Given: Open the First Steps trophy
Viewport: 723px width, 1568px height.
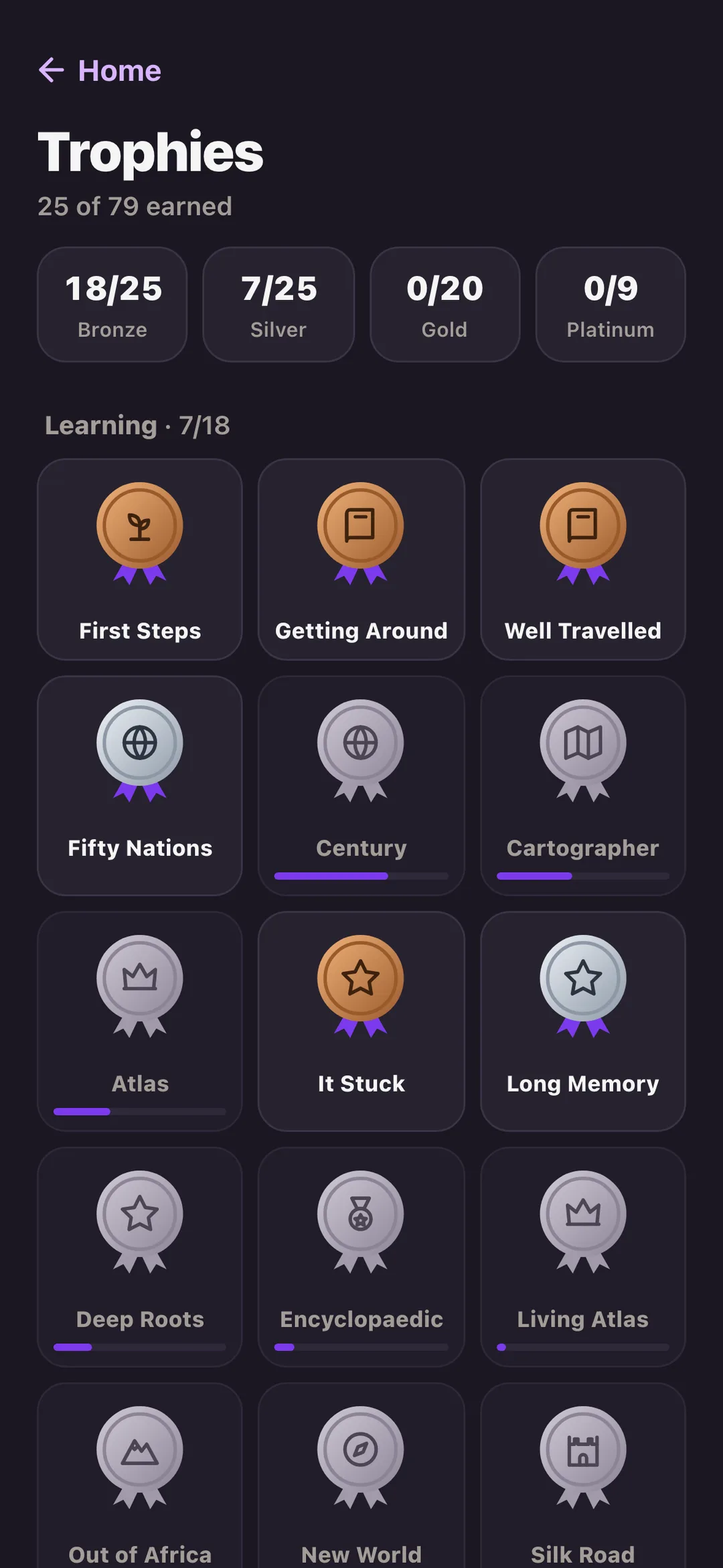Looking at the screenshot, I should [140, 559].
